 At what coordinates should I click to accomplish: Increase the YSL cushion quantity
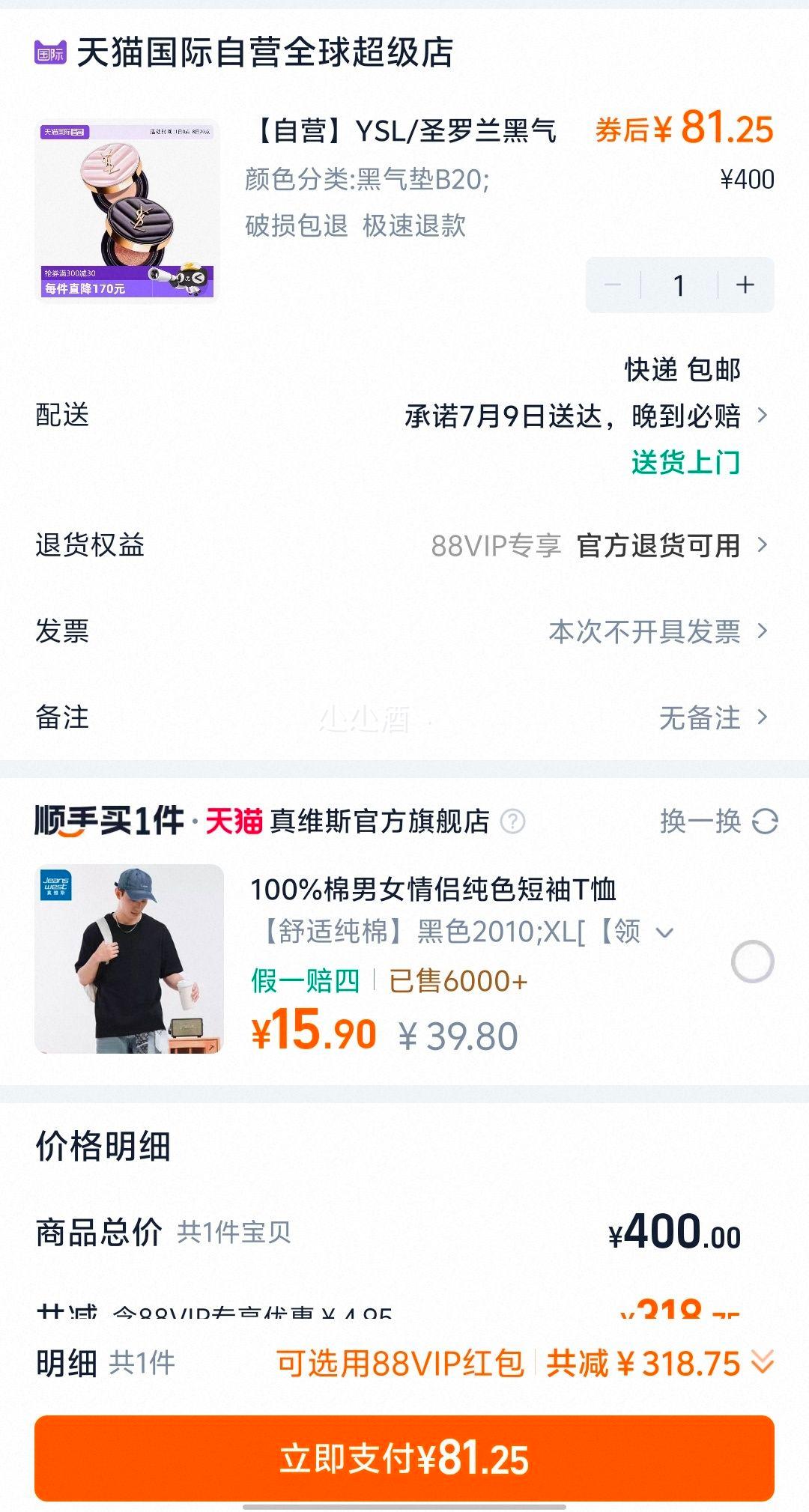(745, 285)
